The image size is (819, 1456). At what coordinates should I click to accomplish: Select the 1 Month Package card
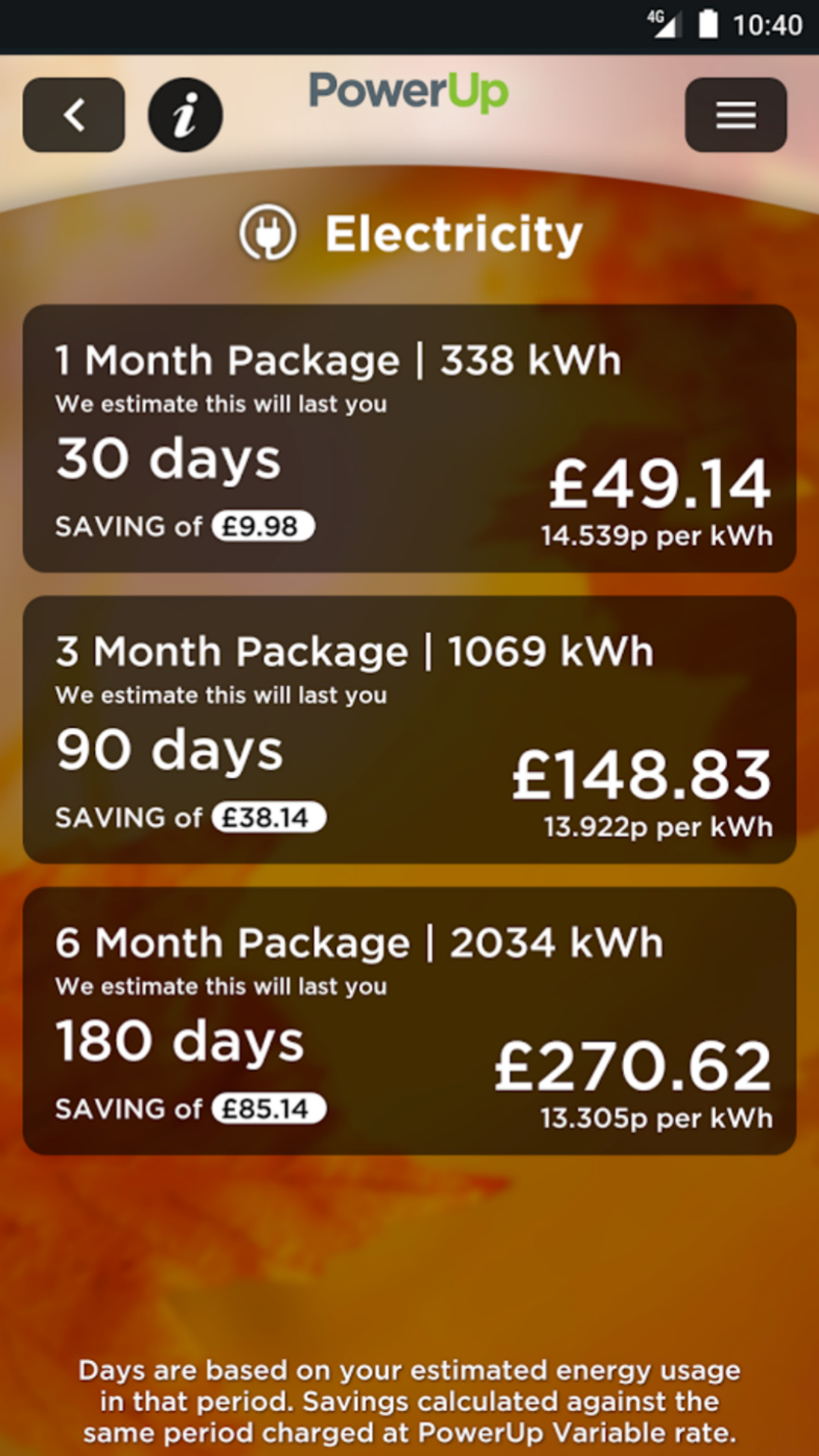[409, 436]
